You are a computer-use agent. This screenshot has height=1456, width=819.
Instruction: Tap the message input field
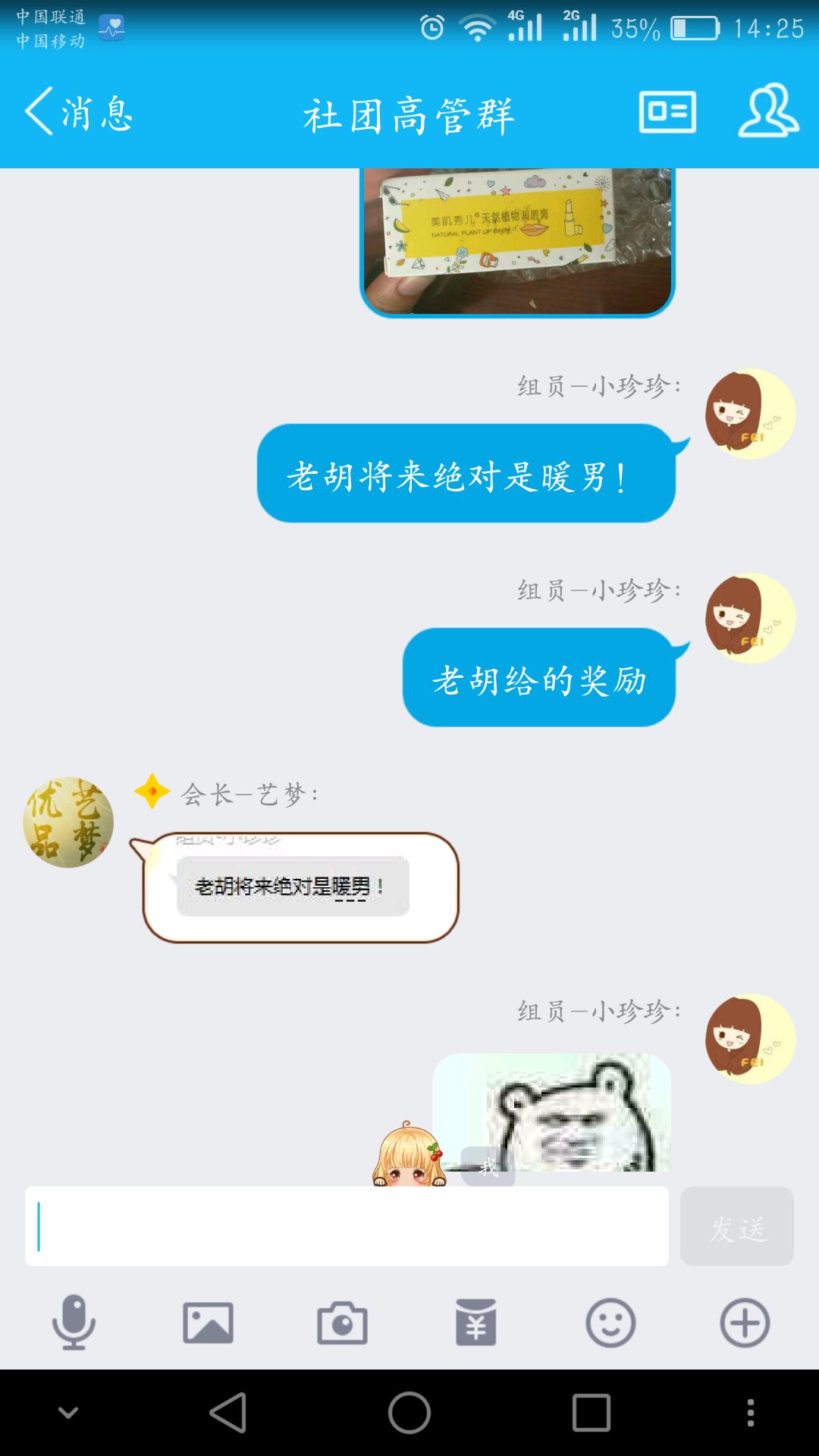(x=347, y=1225)
